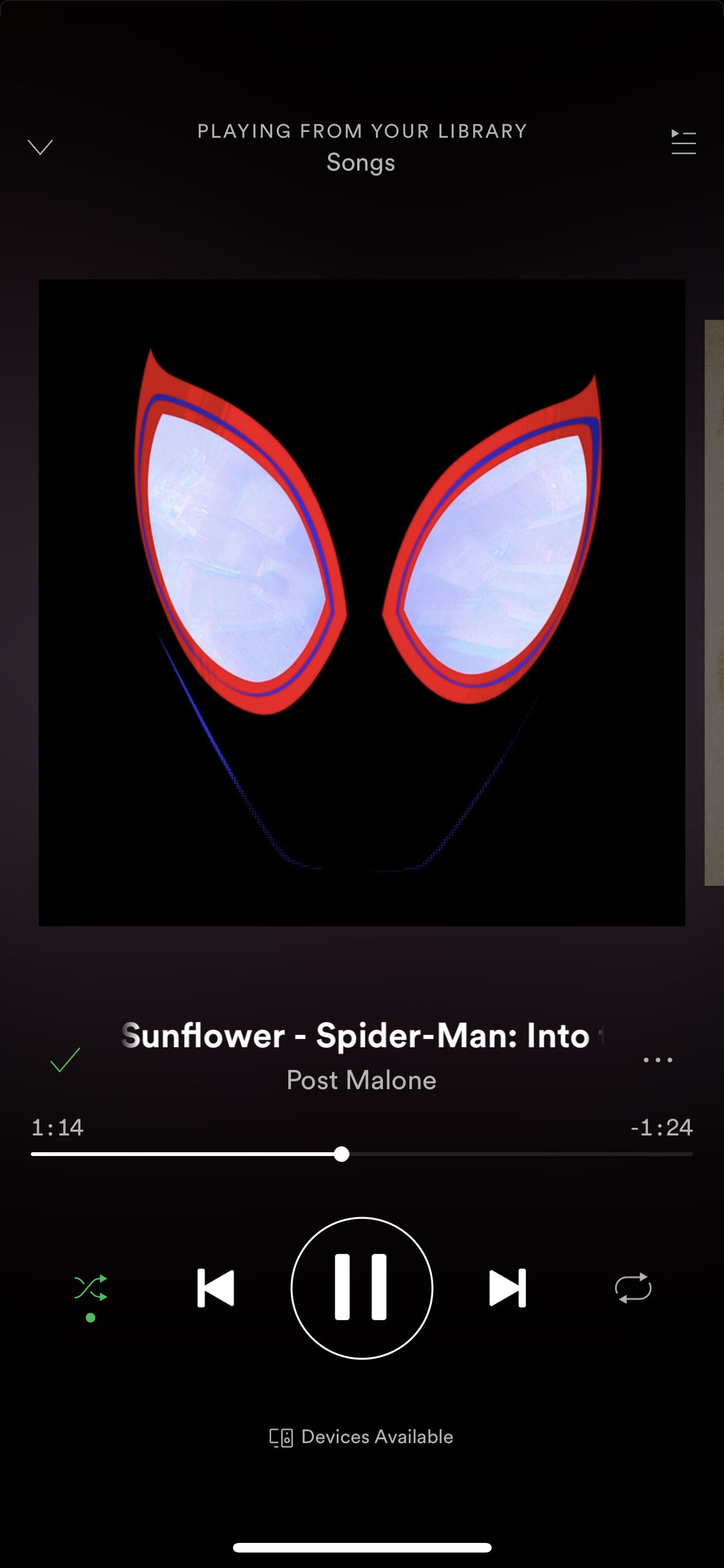Collapse the now playing screen
Screen dimensions: 724x1568
coord(40,147)
